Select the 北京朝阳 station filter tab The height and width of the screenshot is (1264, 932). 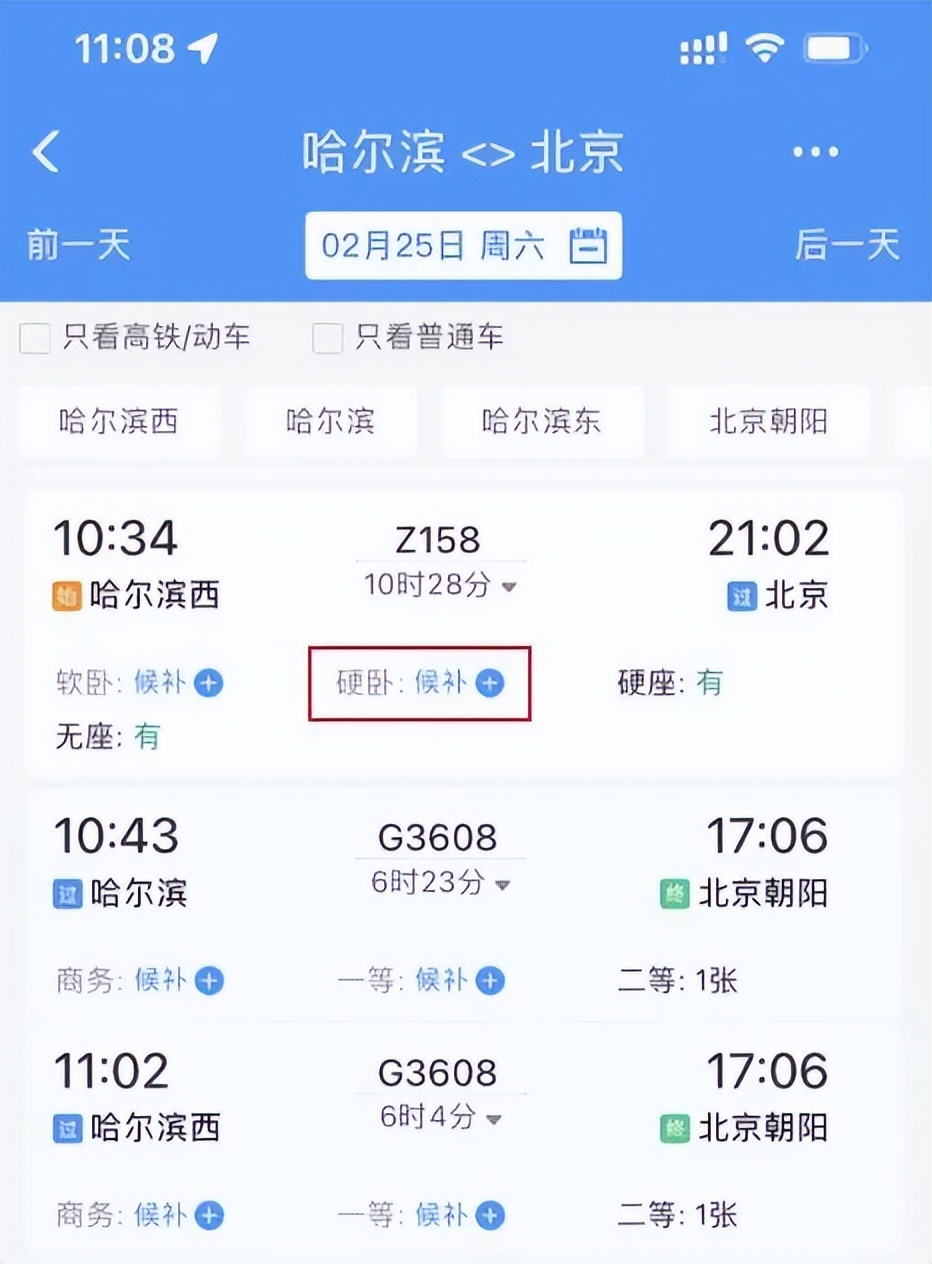[x=769, y=422]
